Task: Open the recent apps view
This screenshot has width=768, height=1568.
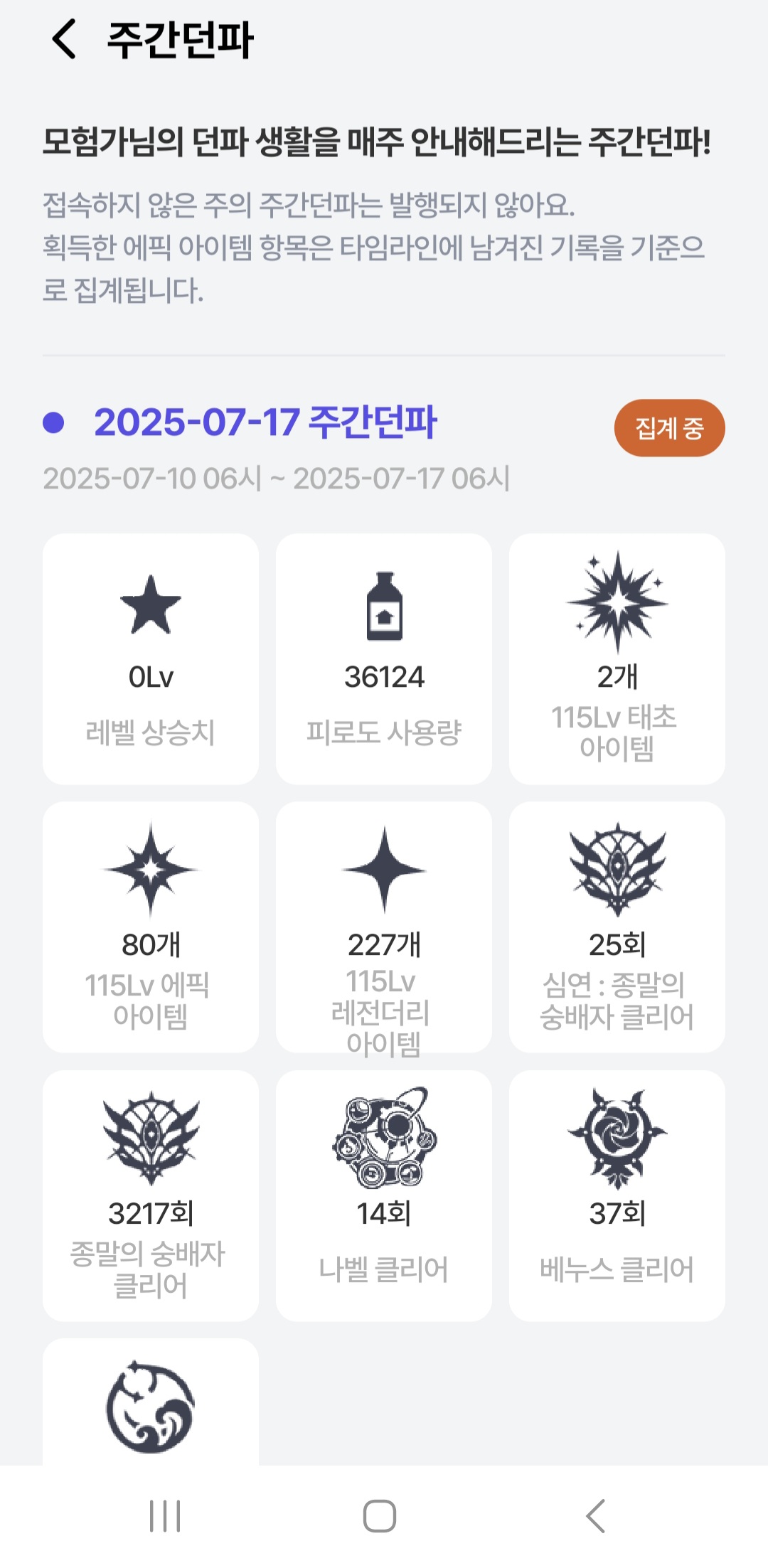Action: pos(165,1516)
